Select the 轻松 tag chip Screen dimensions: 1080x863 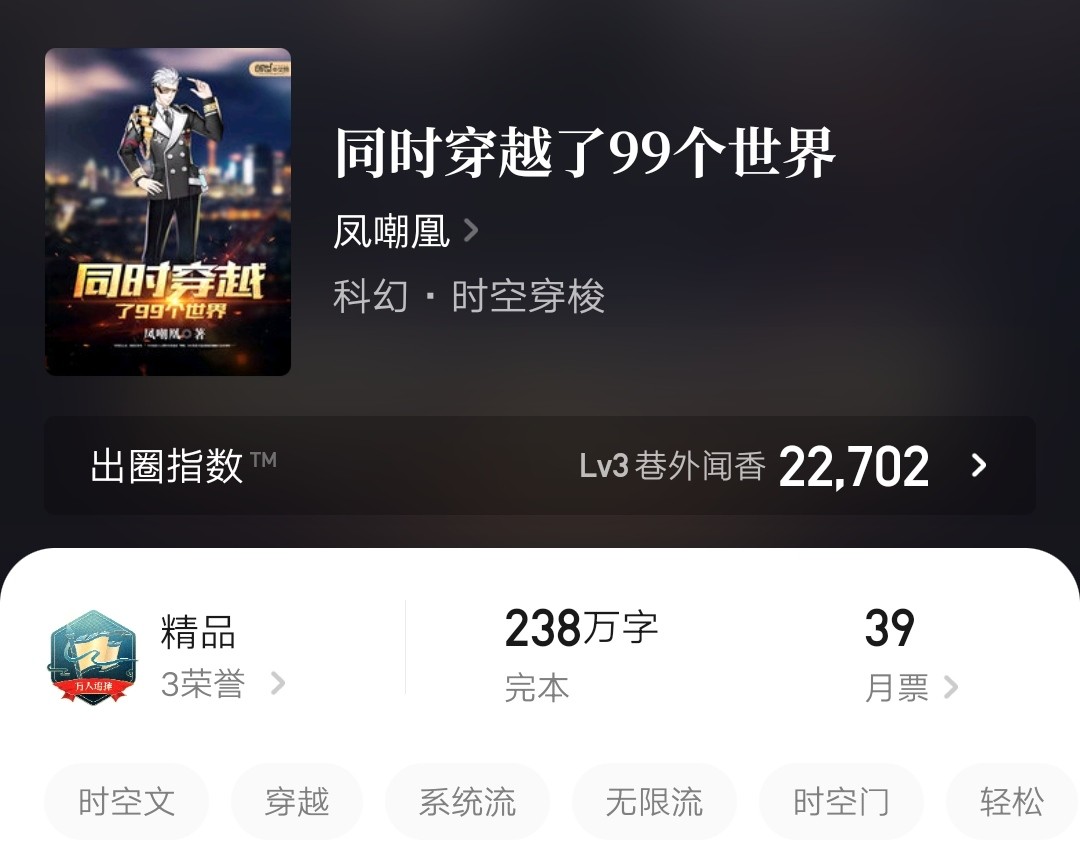pyautogui.click(x=1010, y=802)
